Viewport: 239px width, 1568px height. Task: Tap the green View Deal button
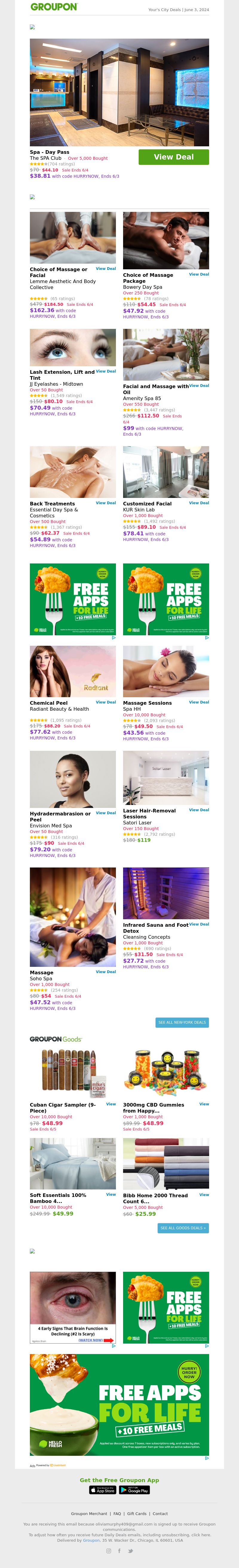pos(173,157)
